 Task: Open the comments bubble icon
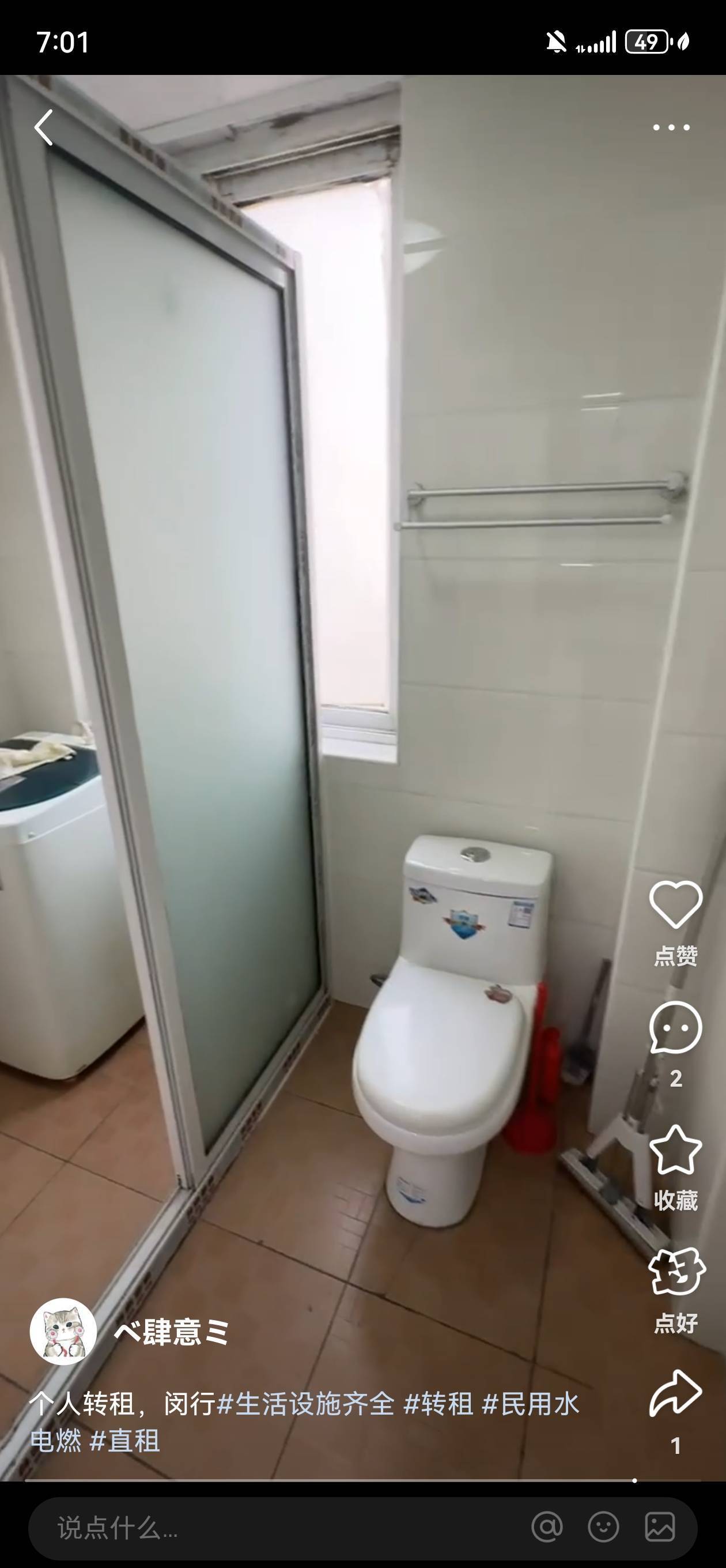pos(675,1027)
